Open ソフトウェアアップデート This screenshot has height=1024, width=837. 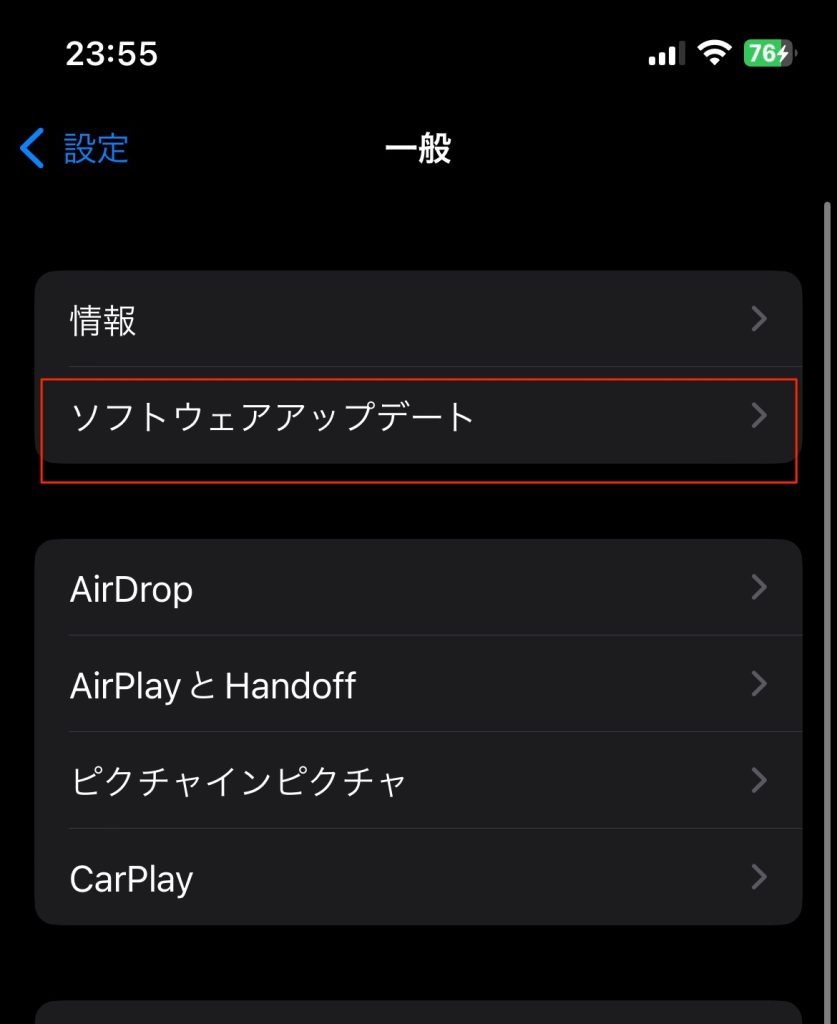point(418,416)
